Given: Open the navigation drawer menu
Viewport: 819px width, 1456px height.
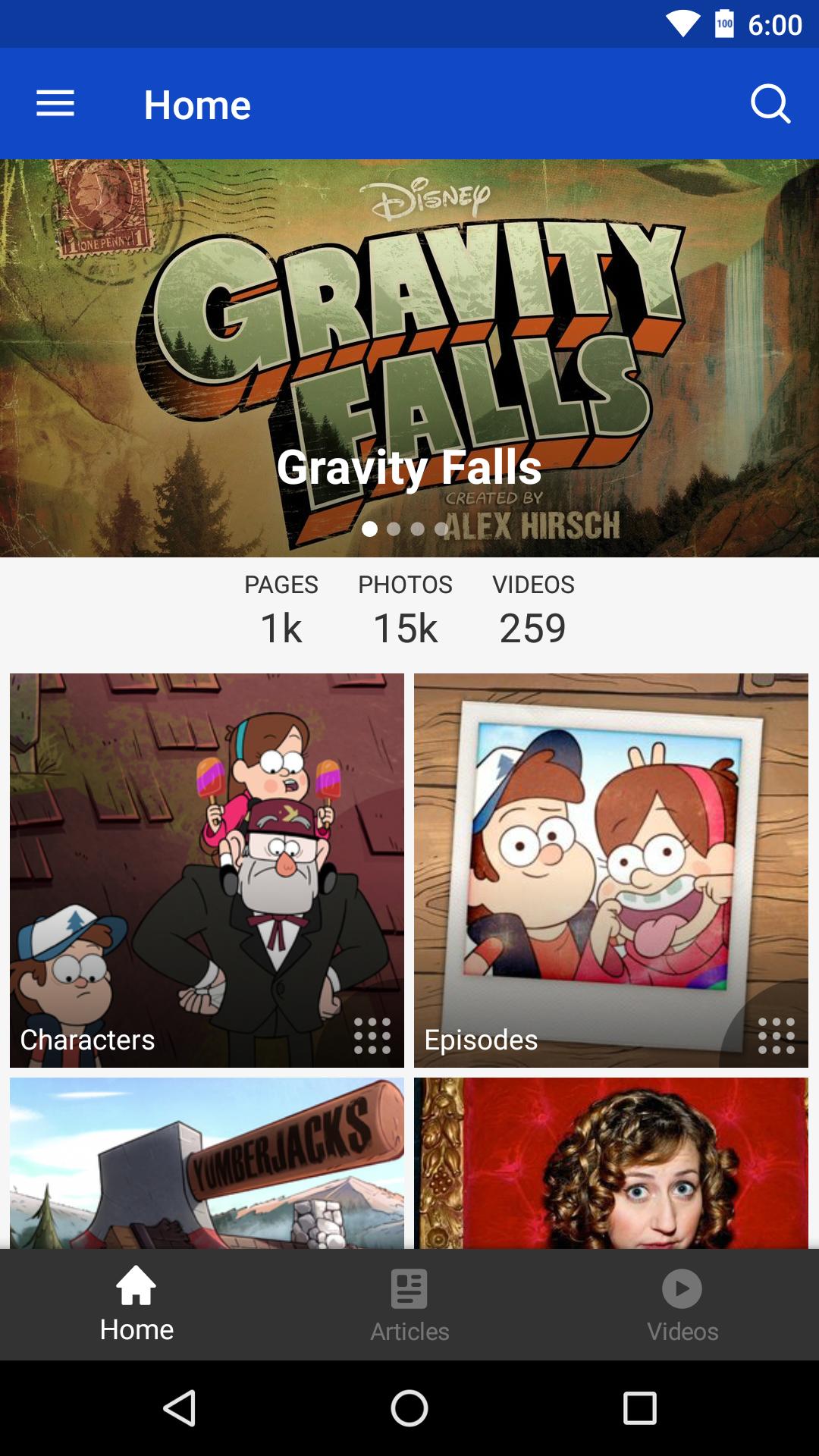Looking at the screenshot, I should pos(55,104).
